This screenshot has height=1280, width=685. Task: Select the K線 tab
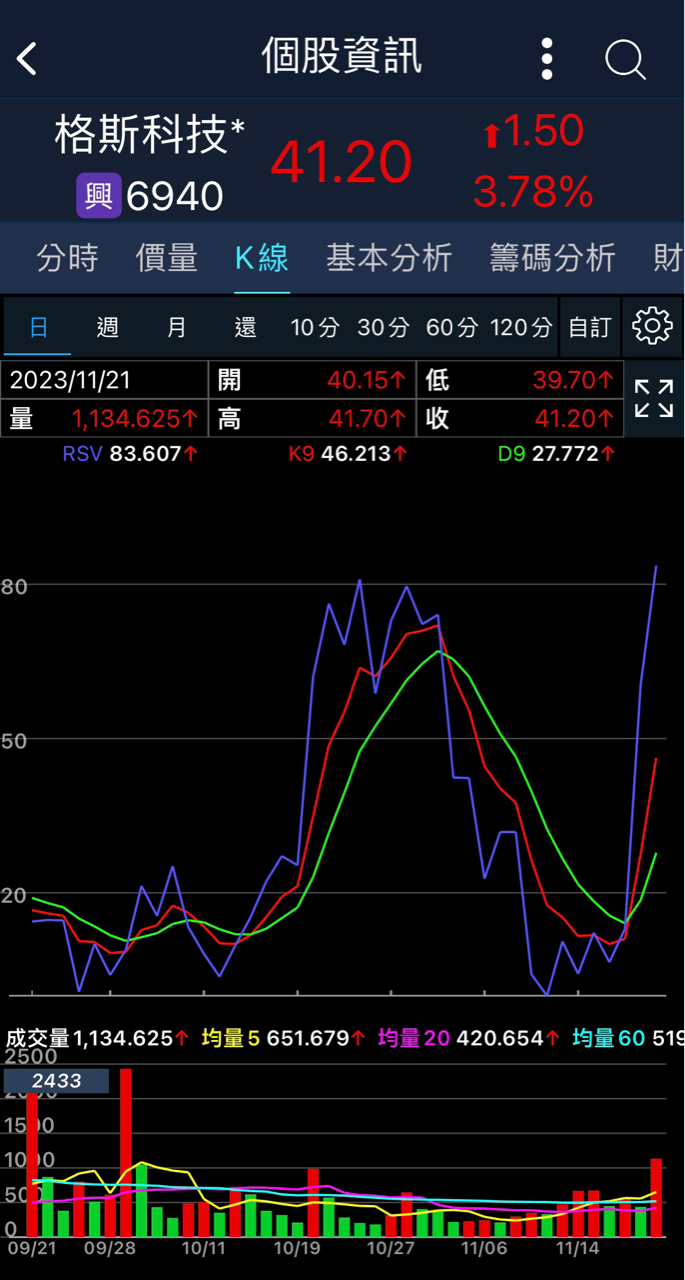(x=262, y=258)
